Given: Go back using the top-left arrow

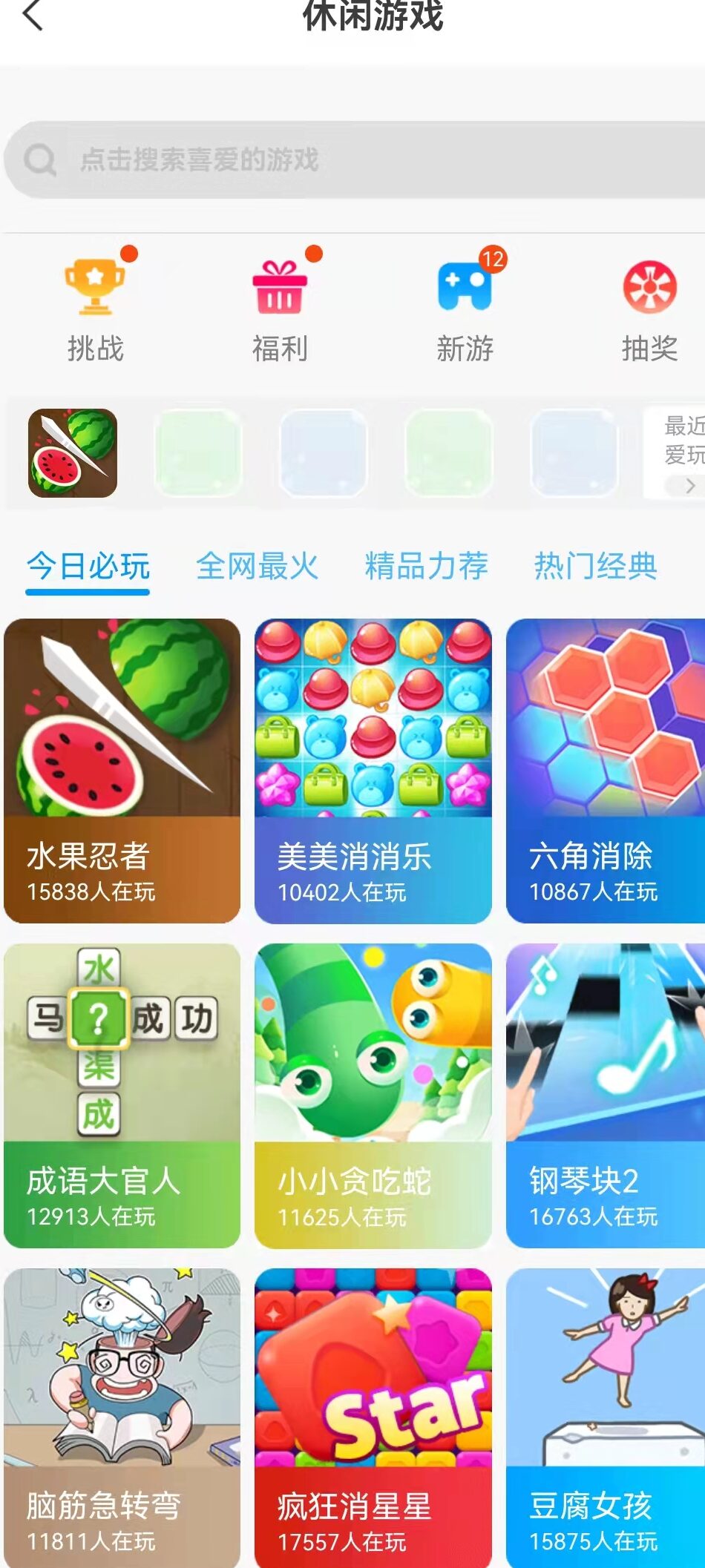Looking at the screenshot, I should (x=33, y=15).
